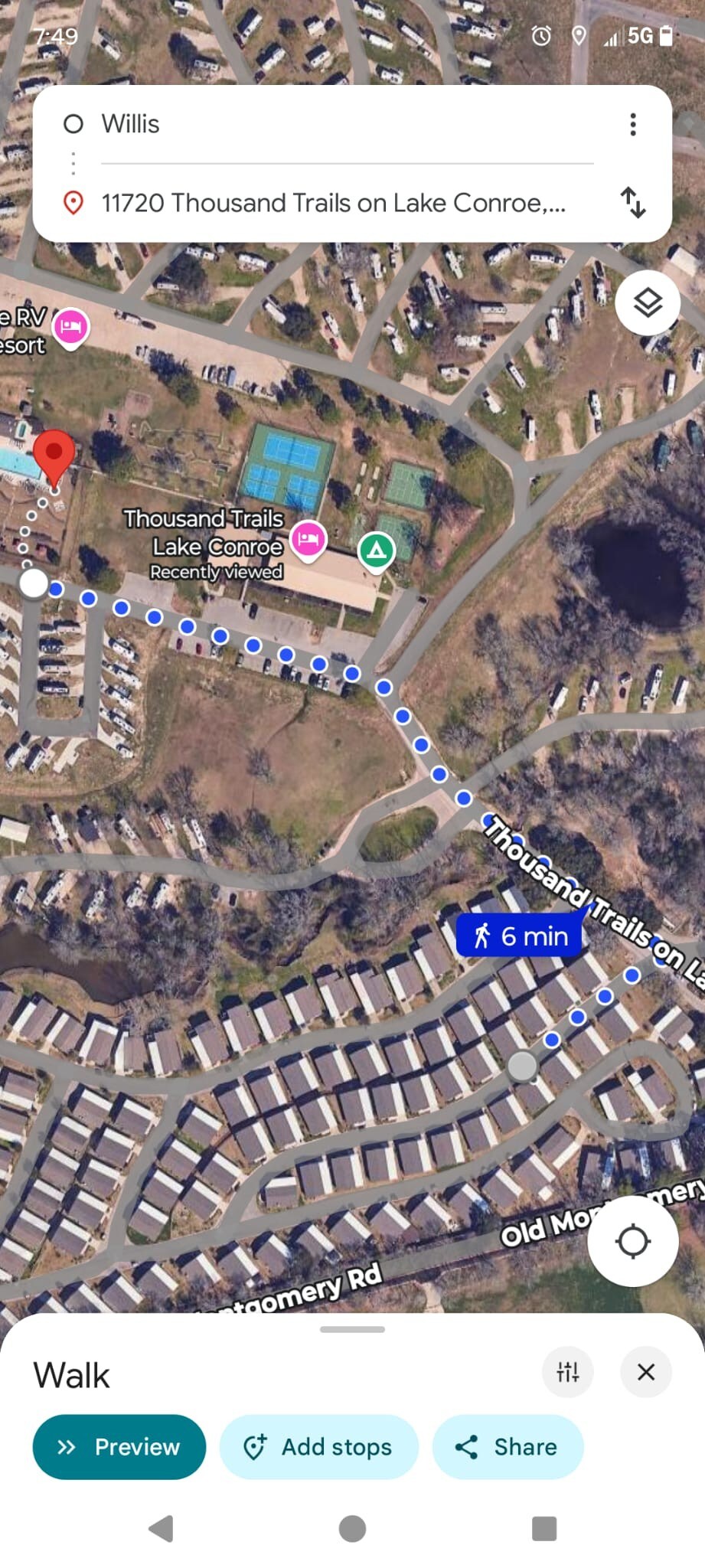Open the RV Resort lodging pin
The image size is (705, 1568).
70,327
